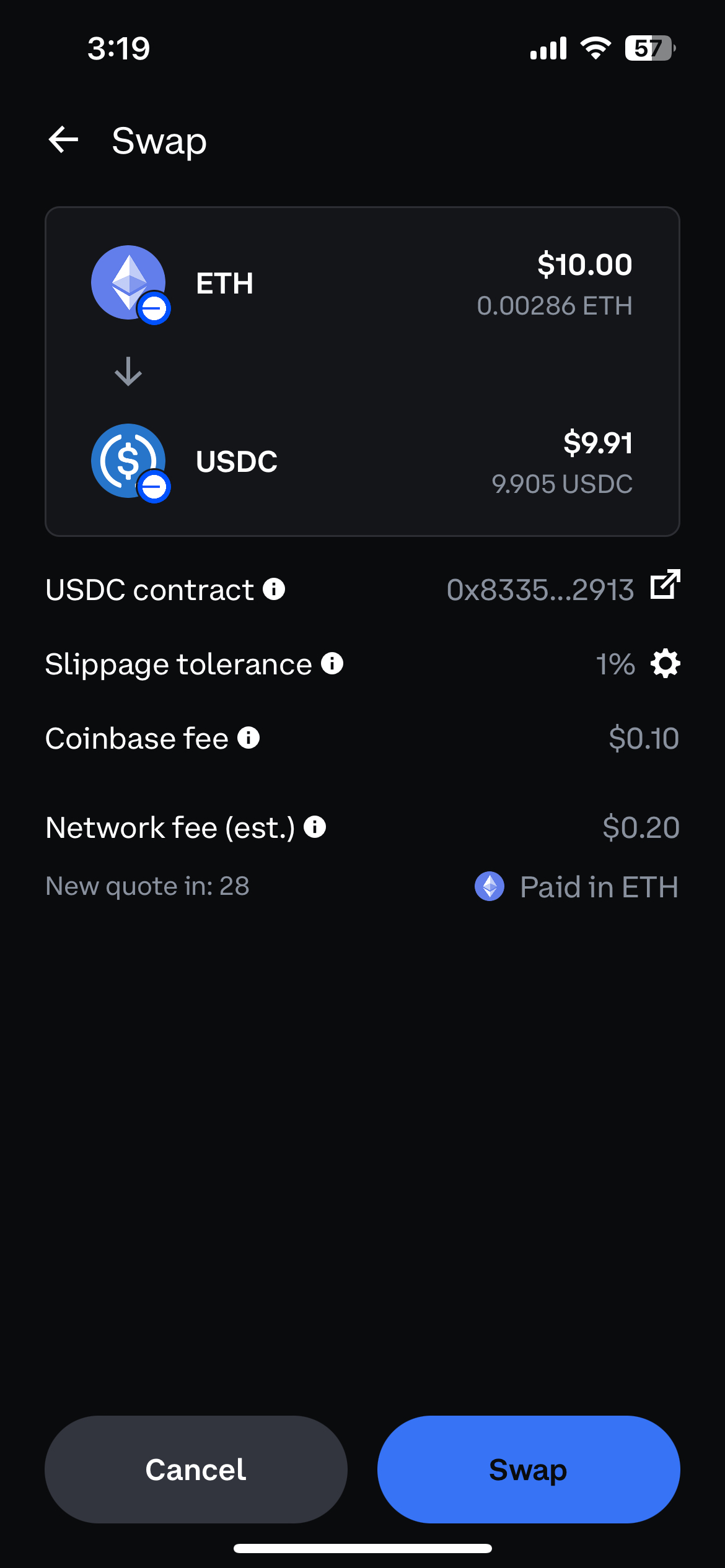
Task: Tap the back arrow to exit Swap
Action: (x=63, y=141)
